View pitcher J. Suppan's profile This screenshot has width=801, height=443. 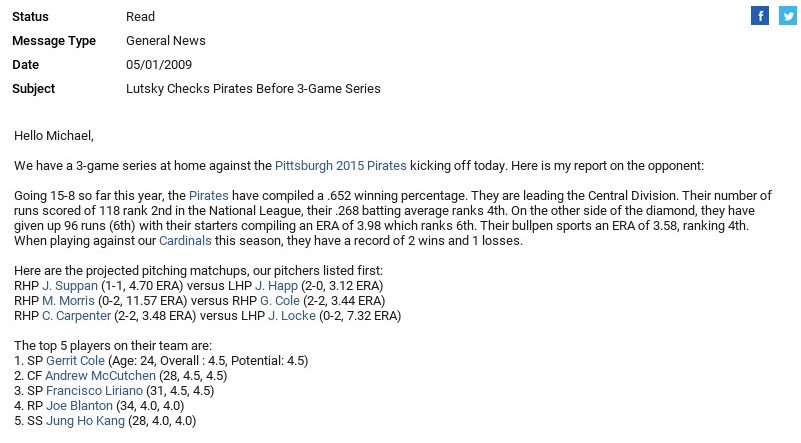[69, 285]
